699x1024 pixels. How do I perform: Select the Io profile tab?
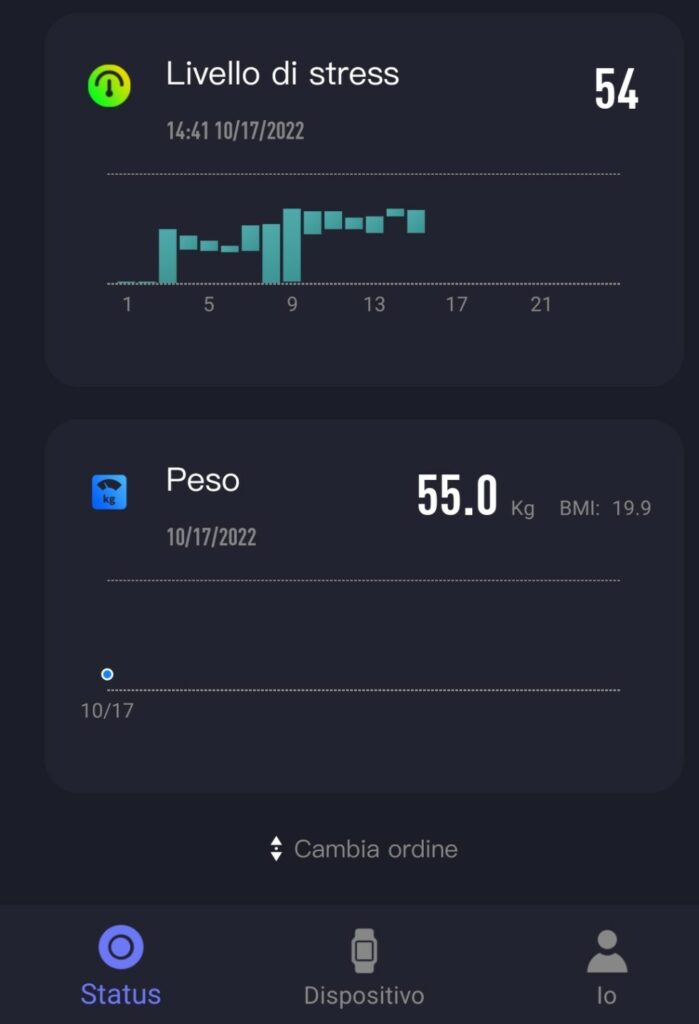coord(606,966)
